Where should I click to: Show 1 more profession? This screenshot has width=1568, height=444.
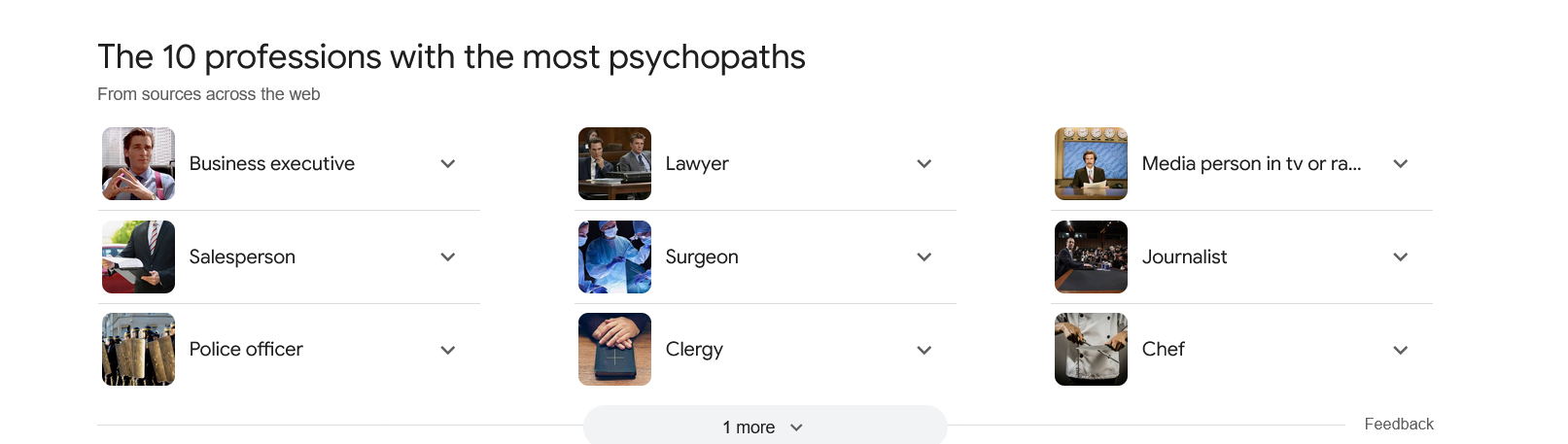764,427
